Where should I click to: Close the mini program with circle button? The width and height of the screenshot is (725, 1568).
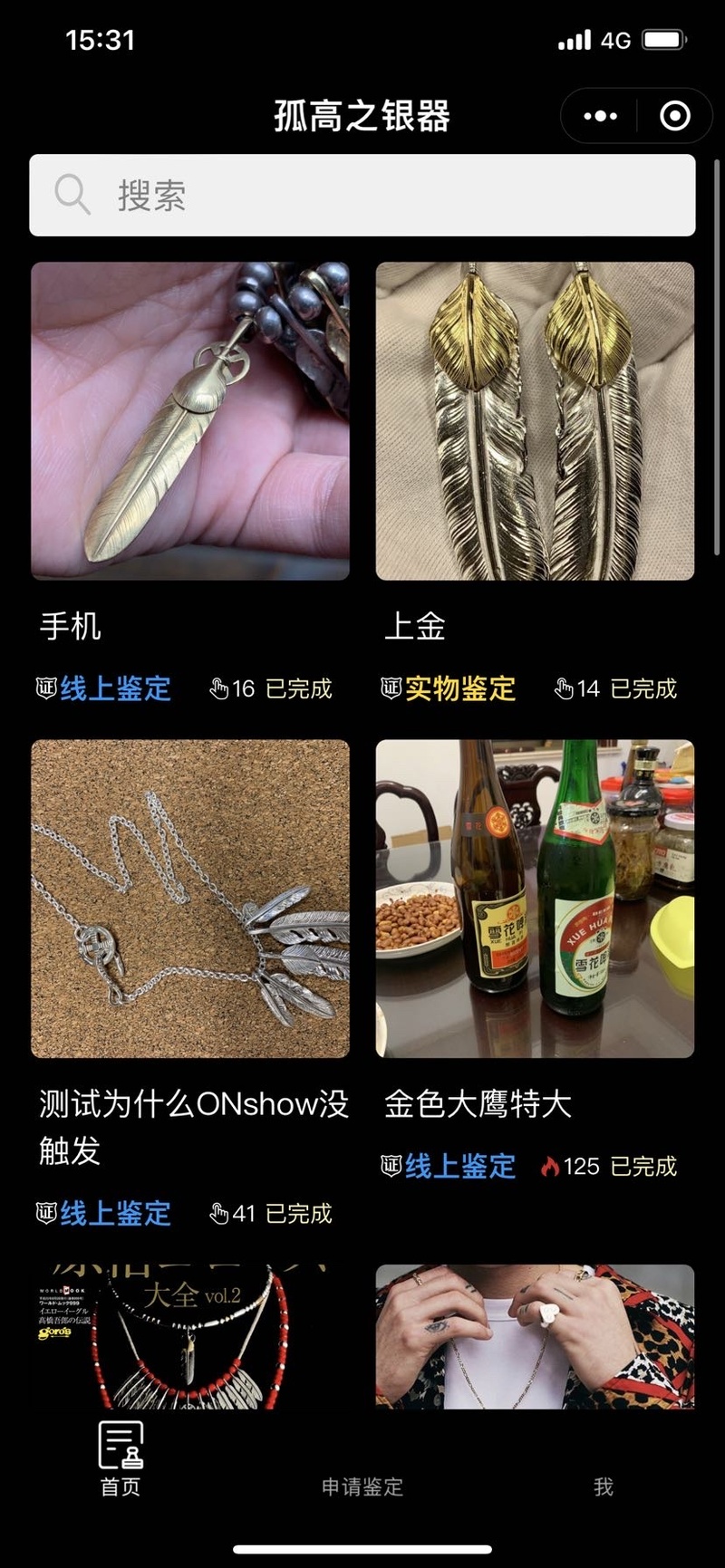675,116
